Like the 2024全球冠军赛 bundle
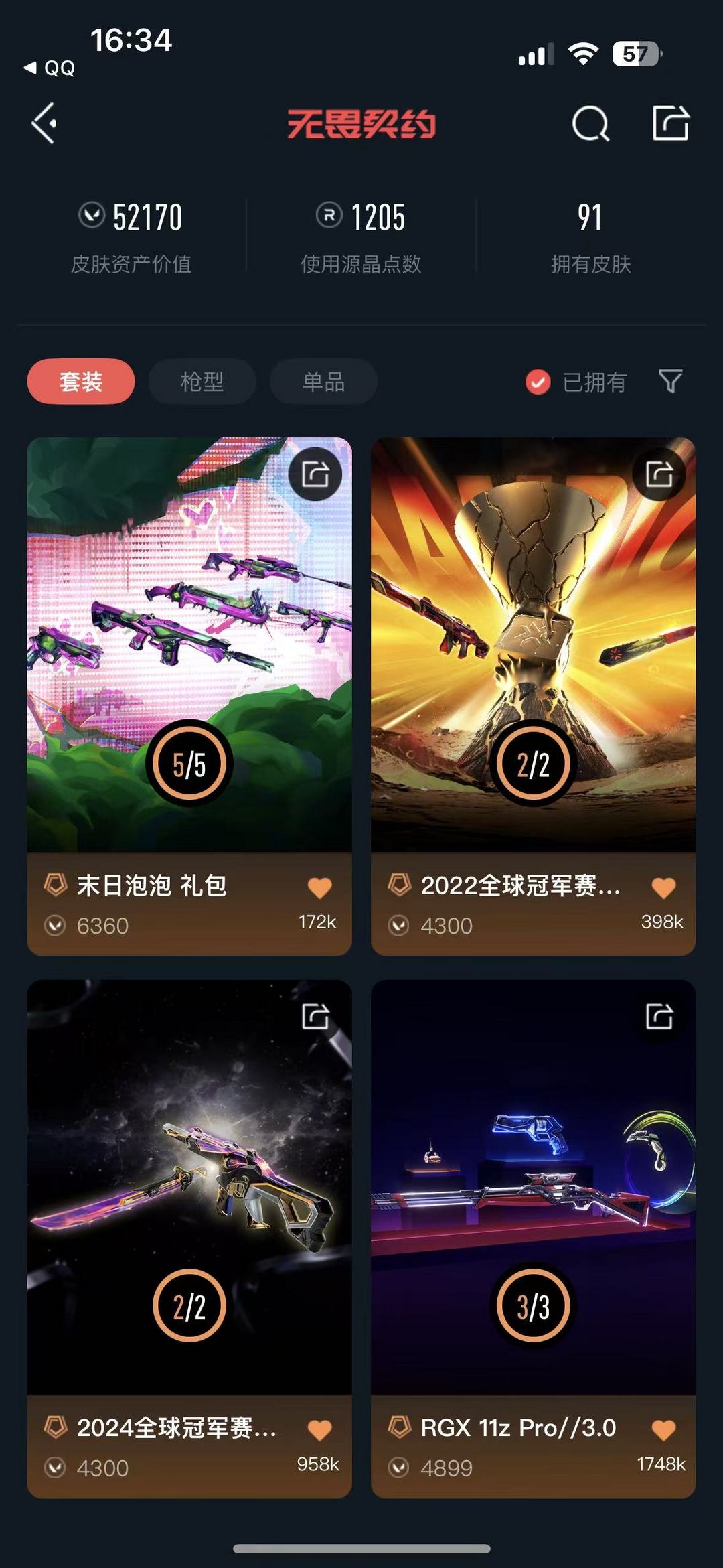The width and height of the screenshot is (723, 1568). point(319,1429)
